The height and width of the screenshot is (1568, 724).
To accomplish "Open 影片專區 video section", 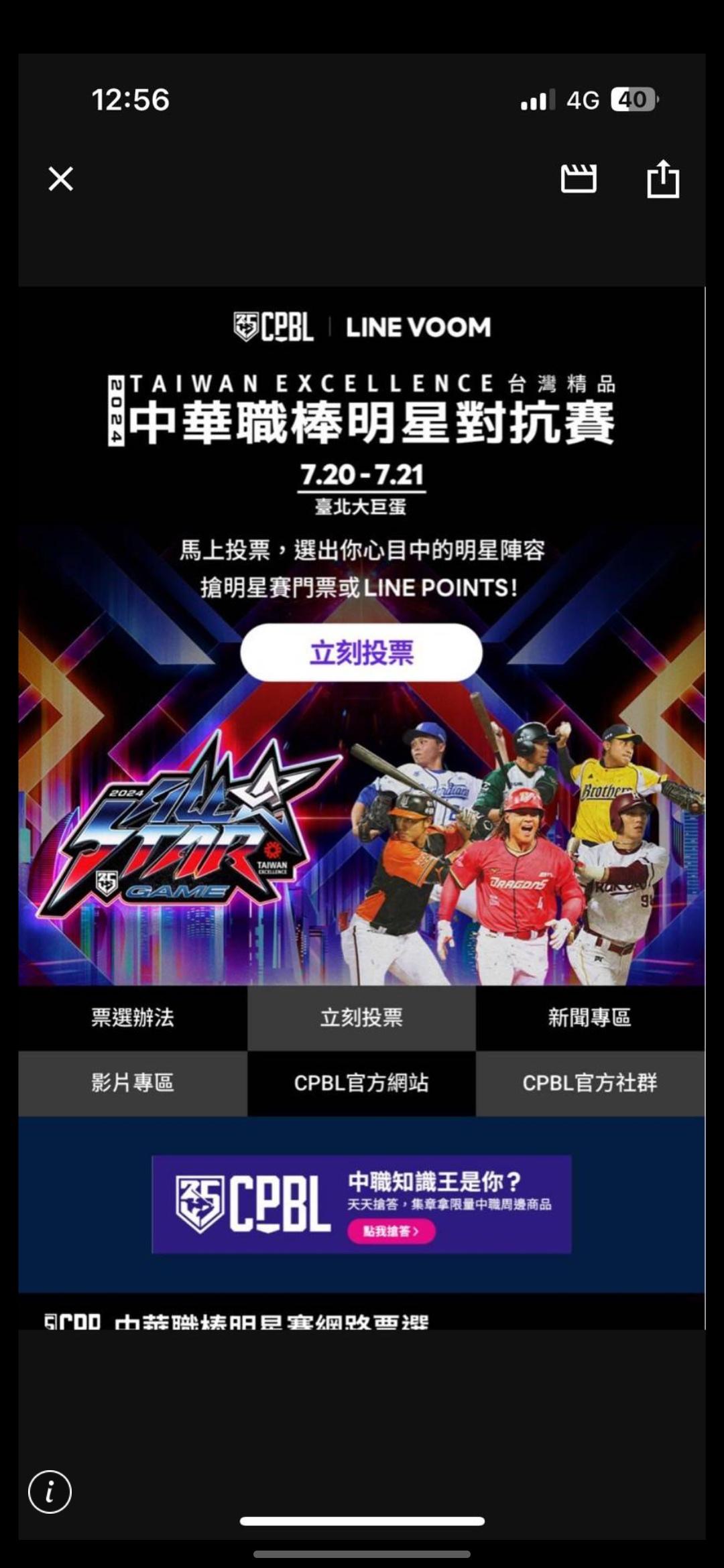I will (x=133, y=1083).
